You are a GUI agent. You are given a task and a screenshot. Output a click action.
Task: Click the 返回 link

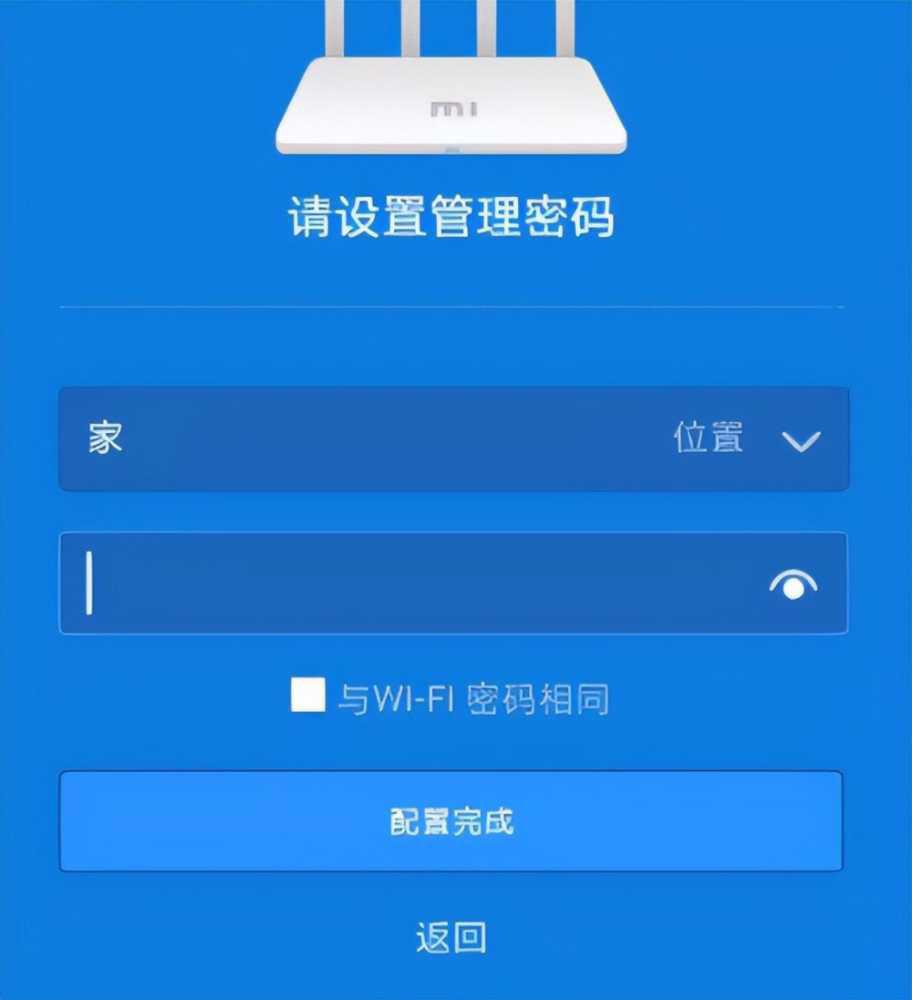[450, 936]
